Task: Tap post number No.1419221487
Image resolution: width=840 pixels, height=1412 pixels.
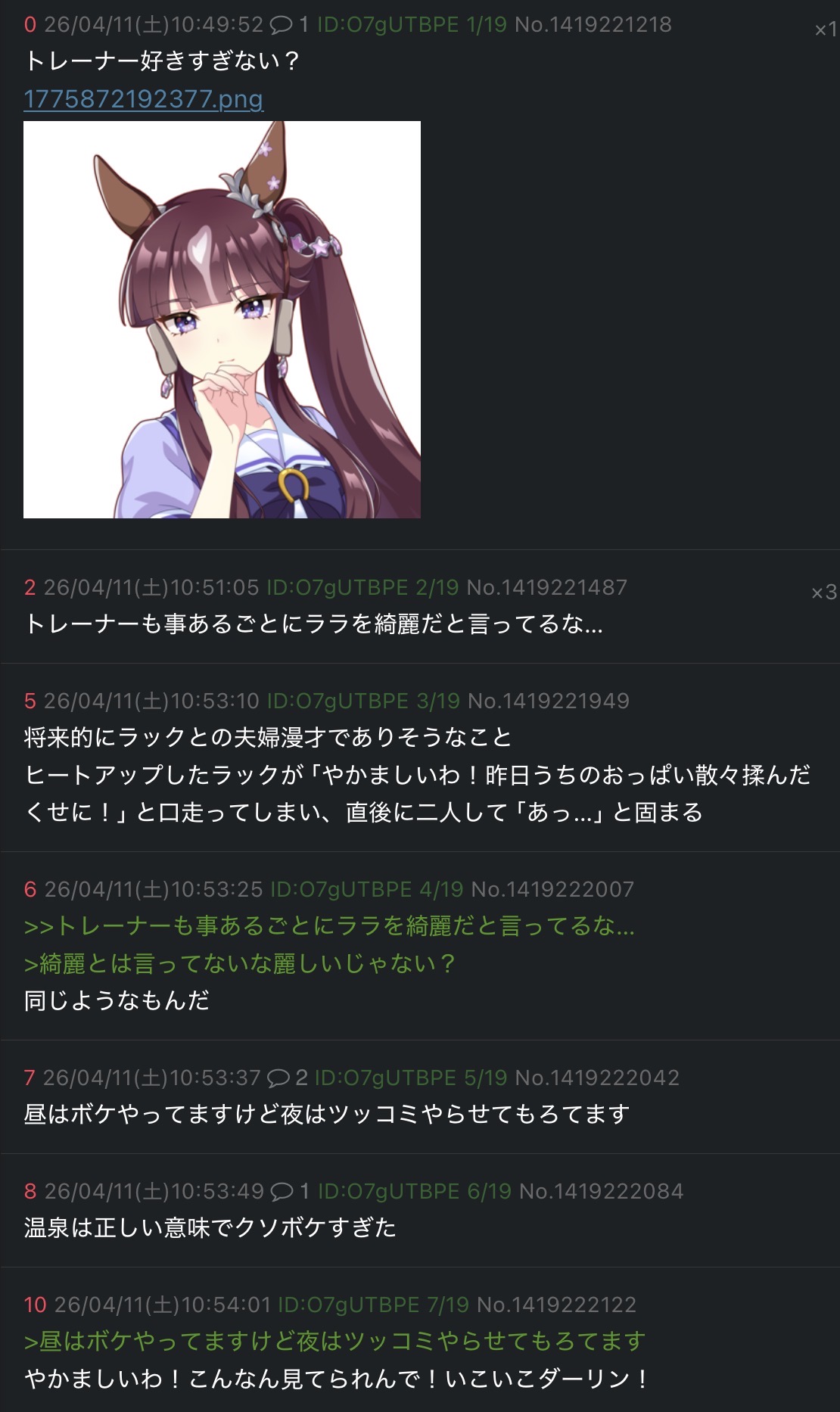Action: click(x=546, y=587)
